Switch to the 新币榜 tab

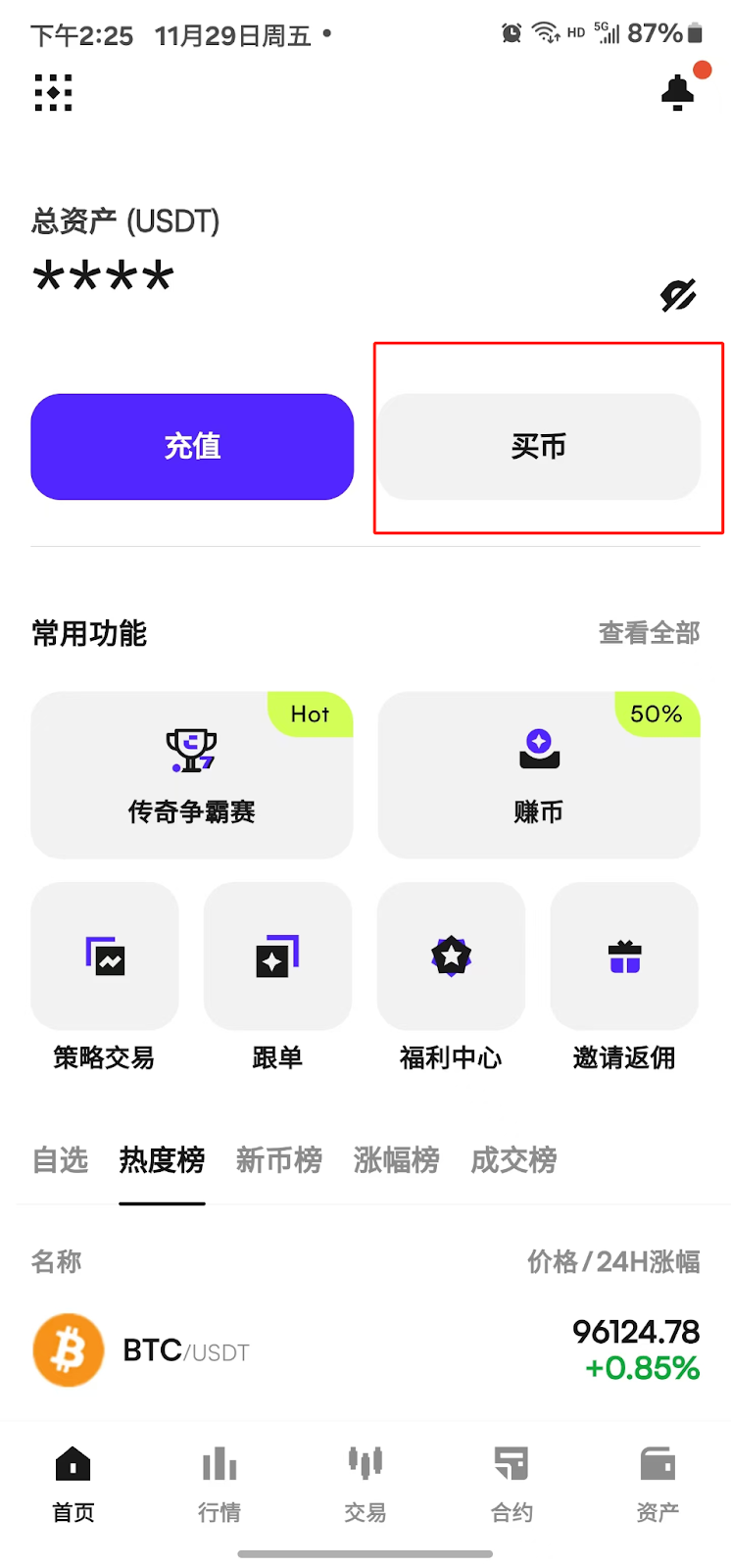[279, 1160]
